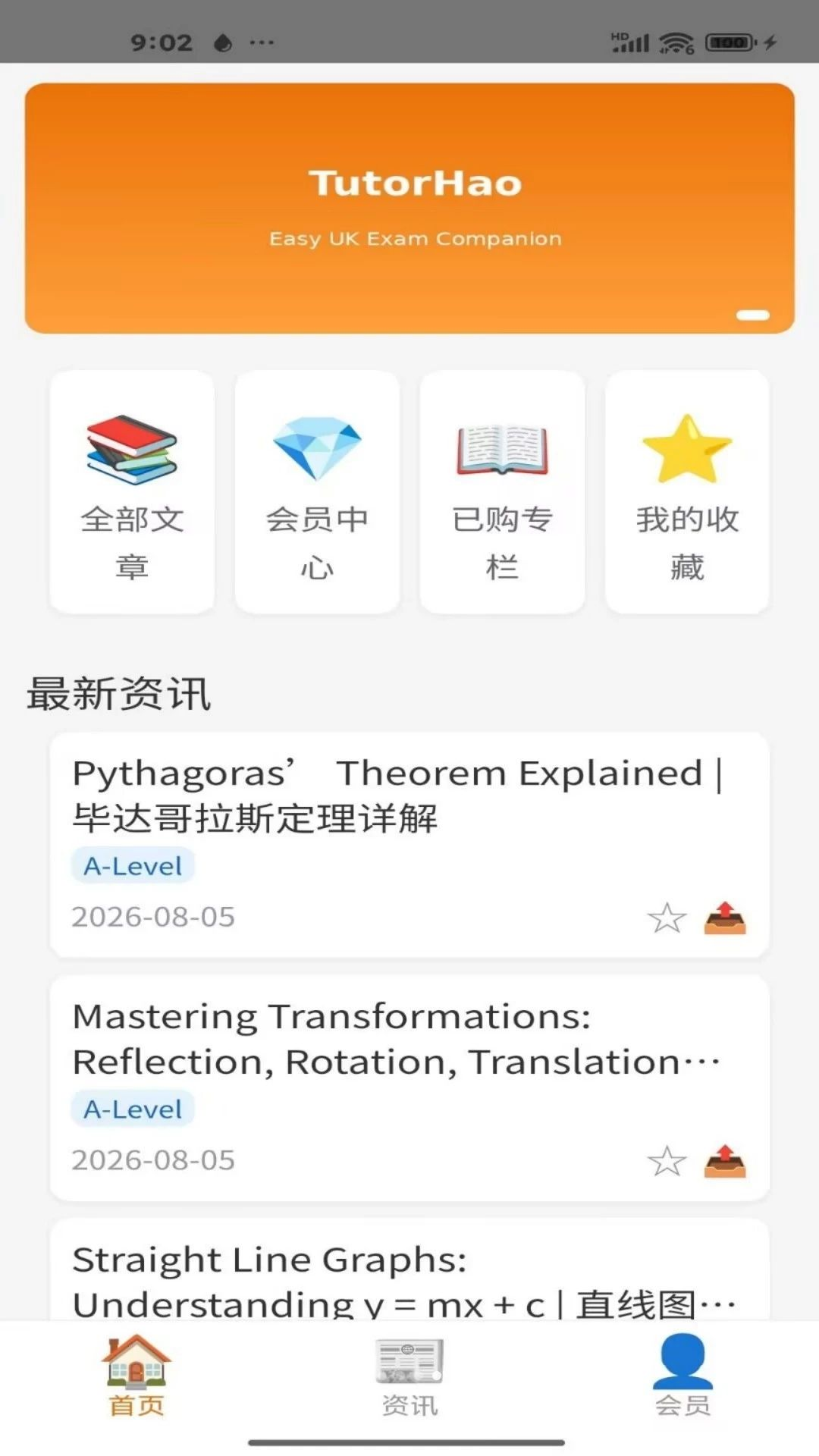Favorite the Pythagoras' Theorem article with star
Viewport: 819px width, 1456px height.
(667, 918)
